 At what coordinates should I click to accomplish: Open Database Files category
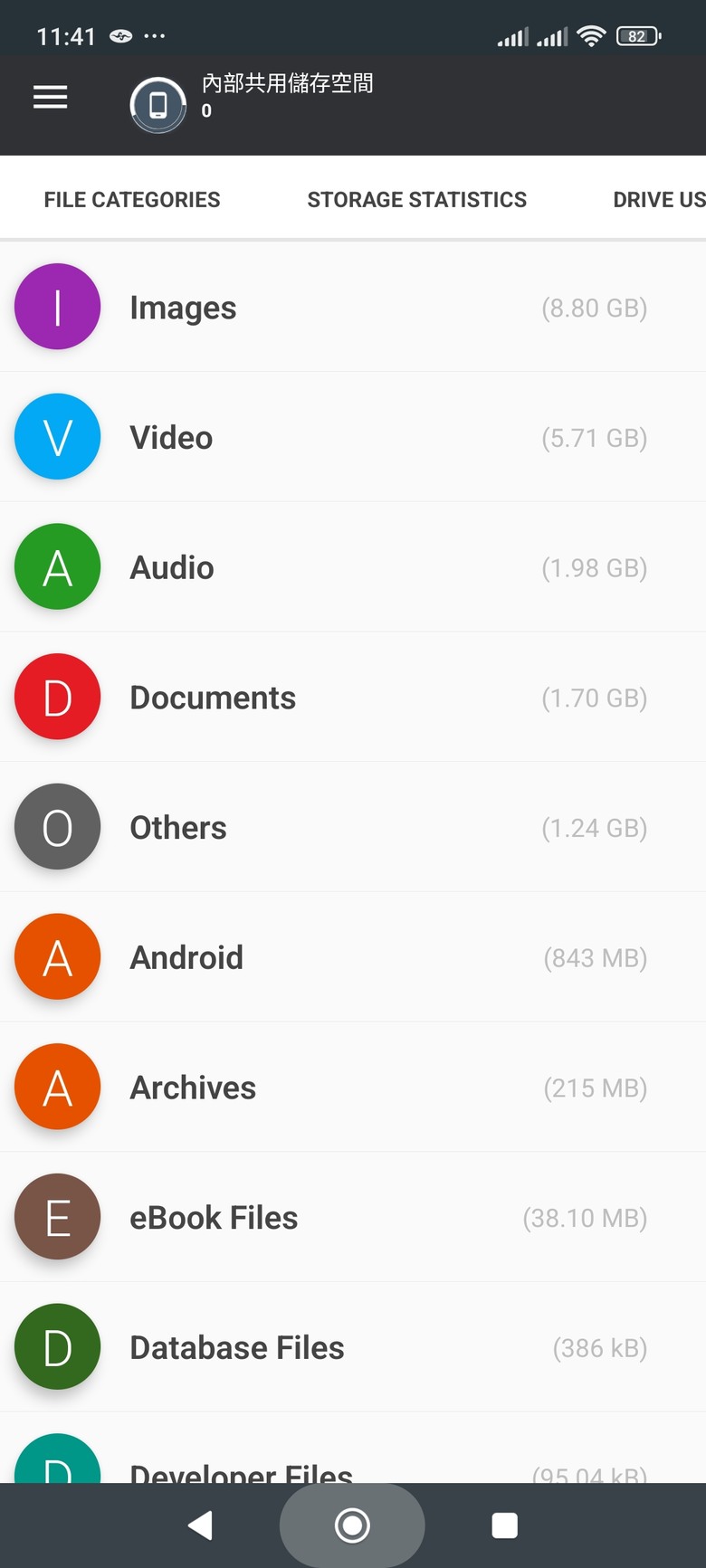pos(353,1347)
